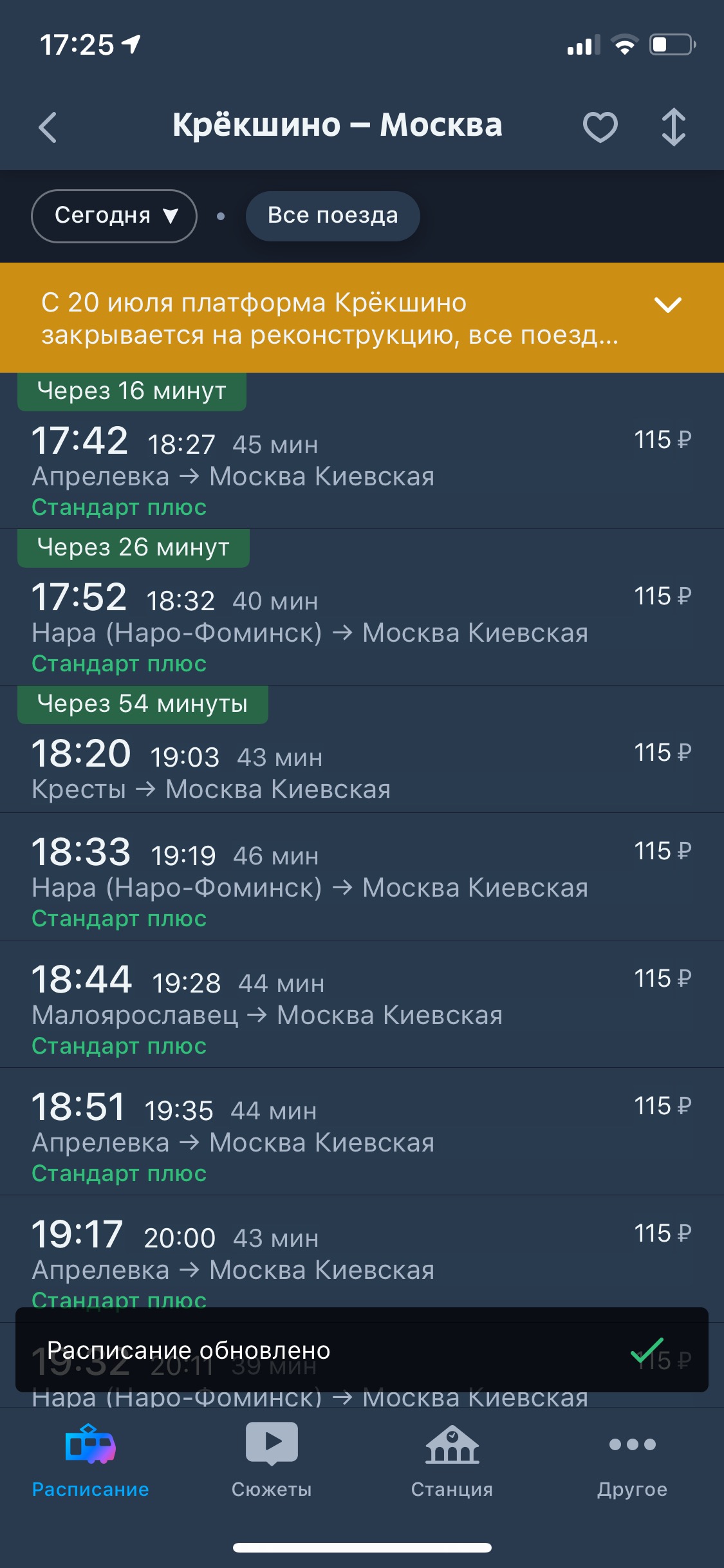This screenshot has height=1568, width=724.
Task: Select the Все поезда filter chip
Action: 333,216
